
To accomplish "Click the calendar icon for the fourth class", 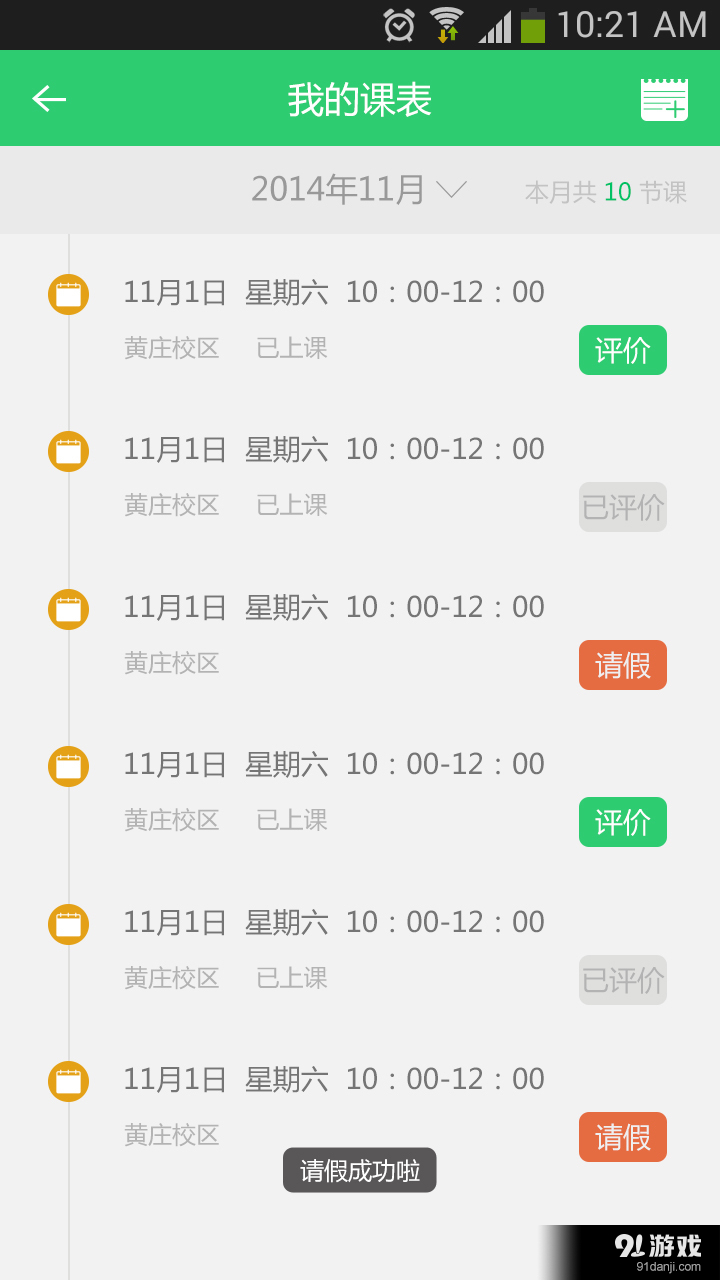I will pos(68,766).
